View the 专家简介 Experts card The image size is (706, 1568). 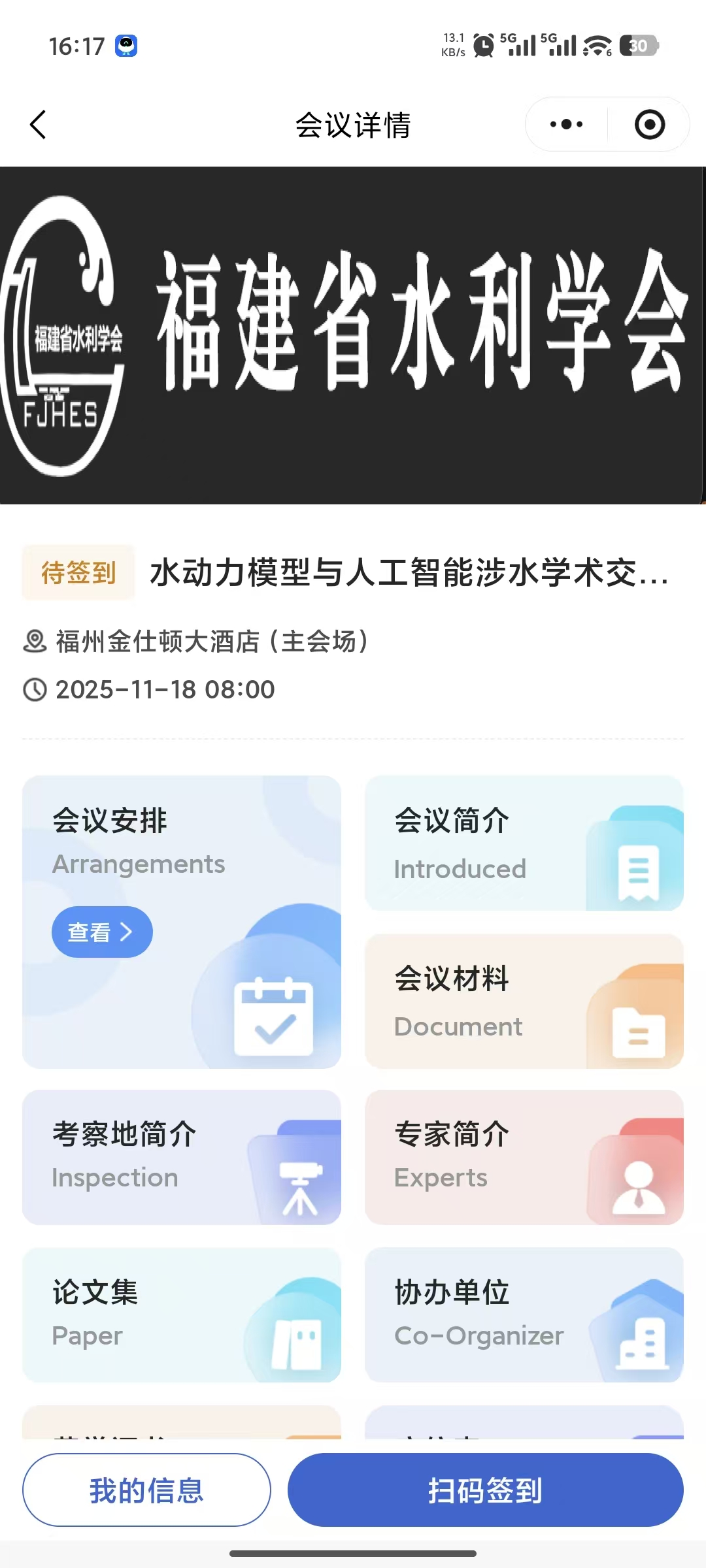point(524,1157)
